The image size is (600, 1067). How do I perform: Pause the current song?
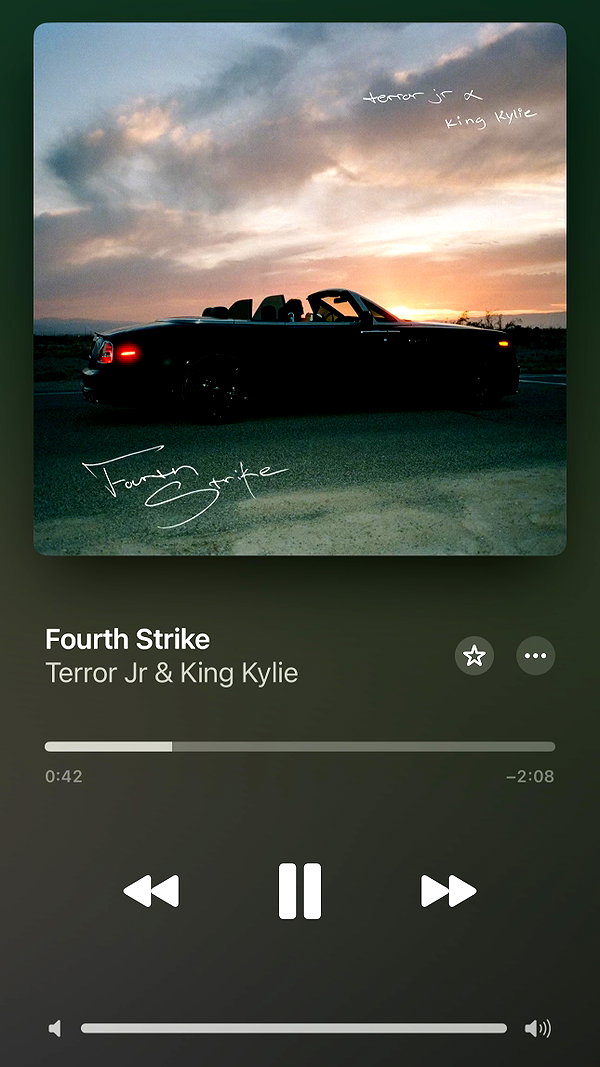click(299, 891)
